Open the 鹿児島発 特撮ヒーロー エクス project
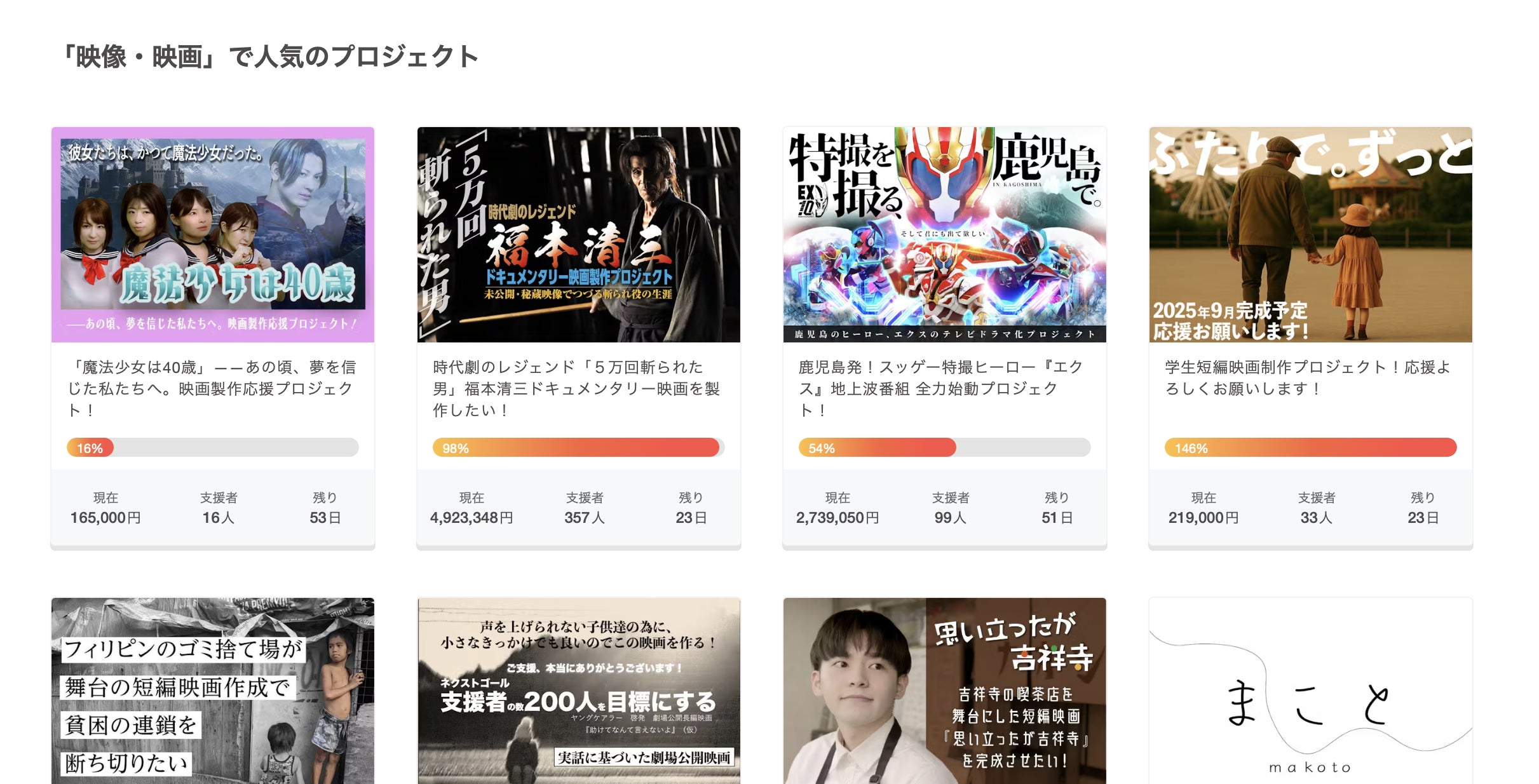The width and height of the screenshot is (1539, 784). [944, 235]
